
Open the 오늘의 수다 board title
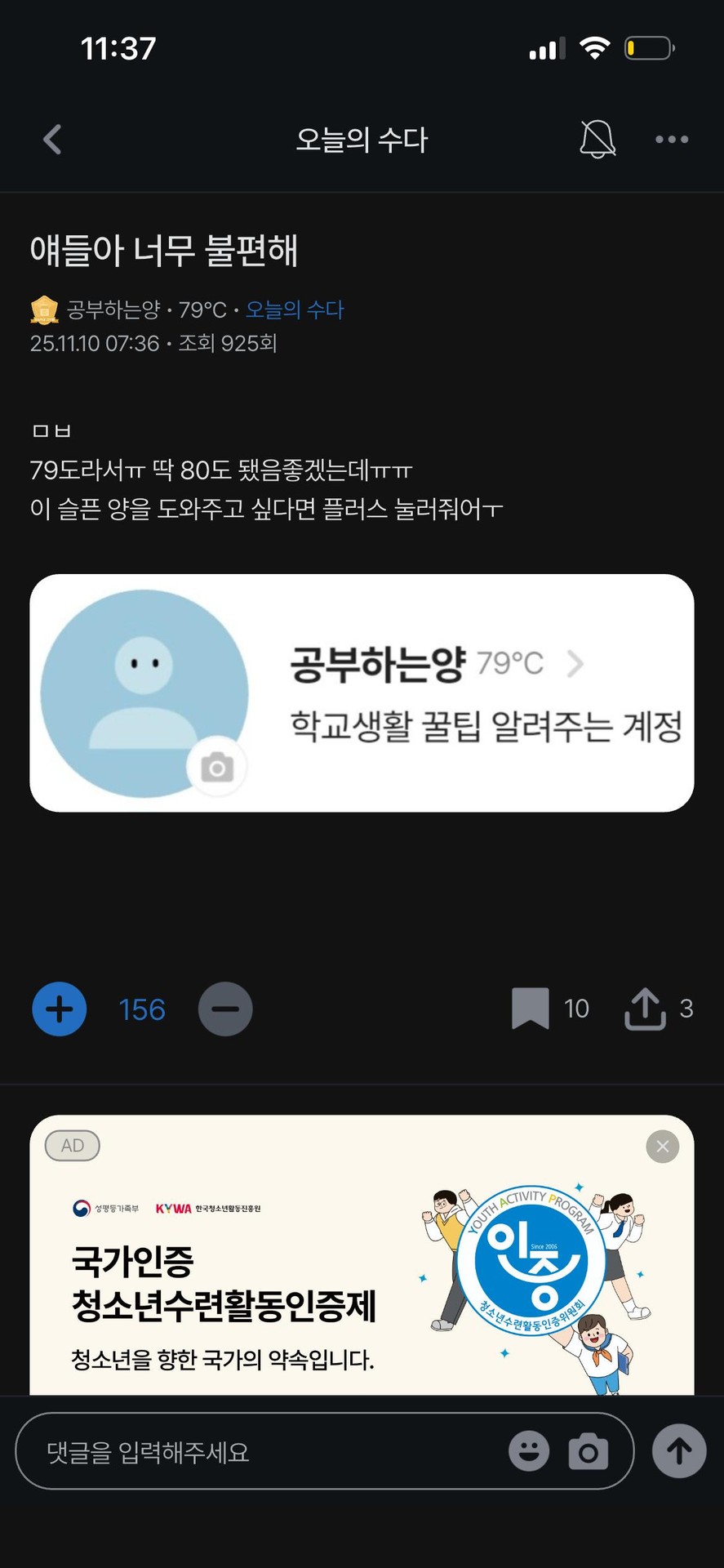[x=362, y=139]
